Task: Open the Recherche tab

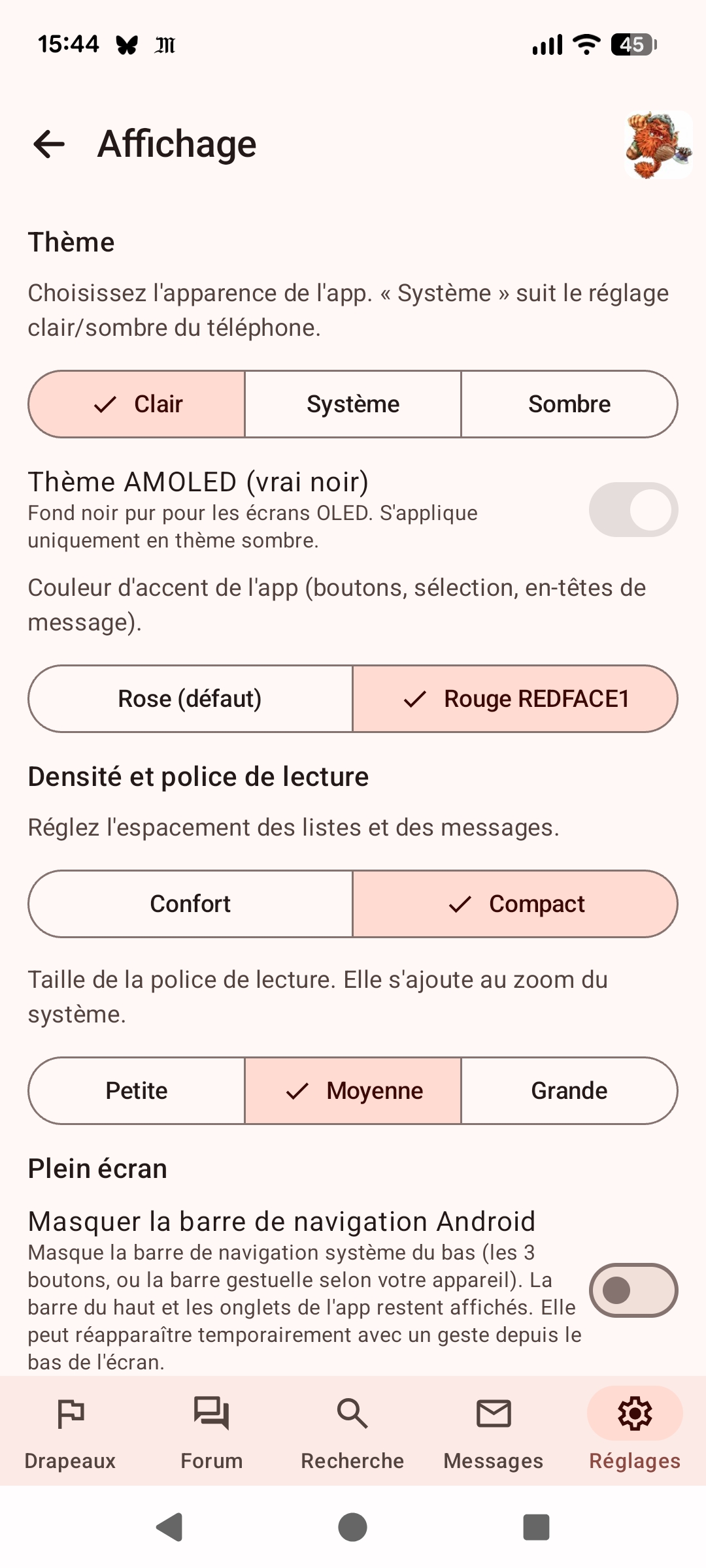Action: (x=352, y=1431)
